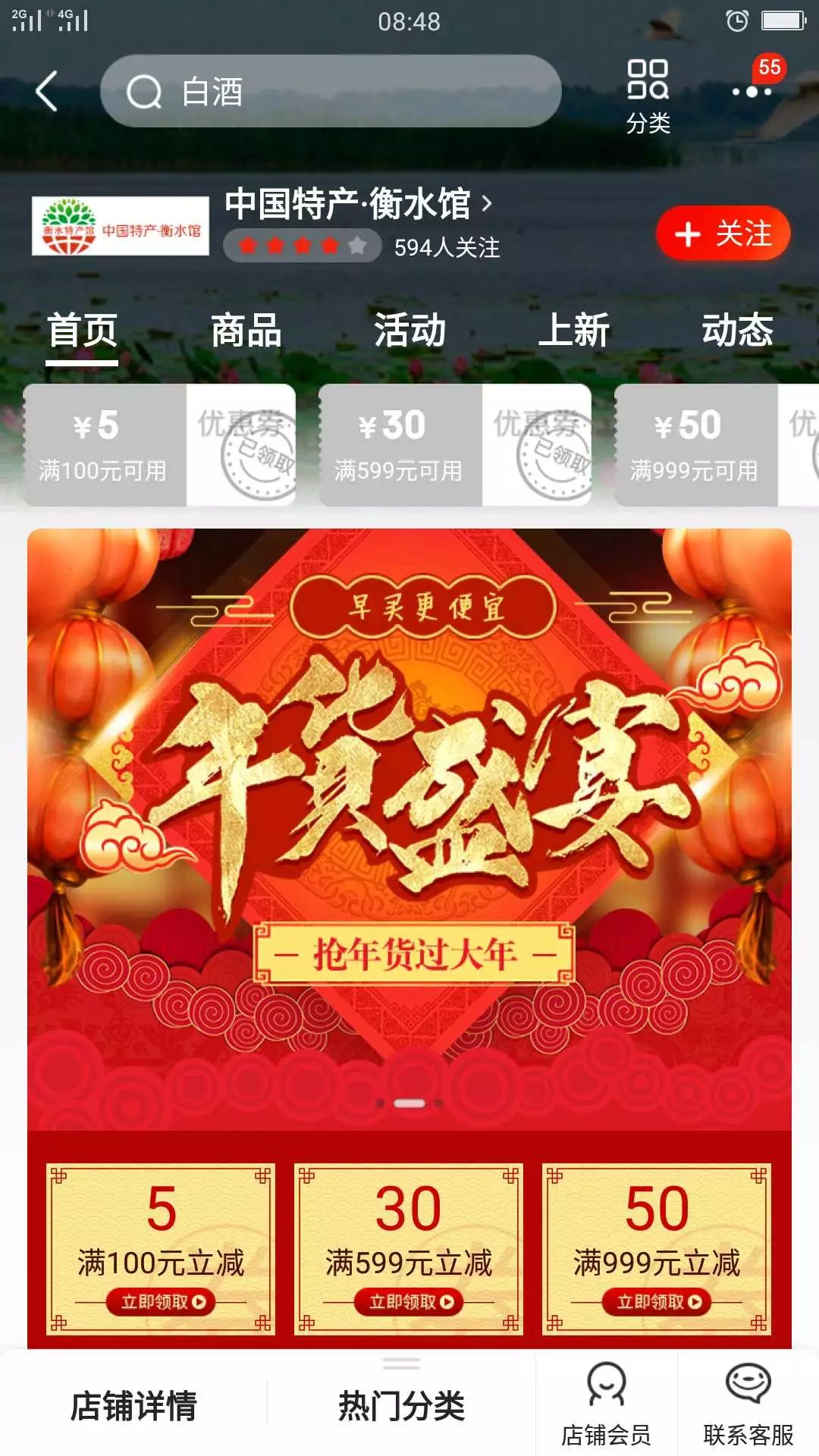
Task: Switch to the 商品 tab
Action: click(246, 331)
